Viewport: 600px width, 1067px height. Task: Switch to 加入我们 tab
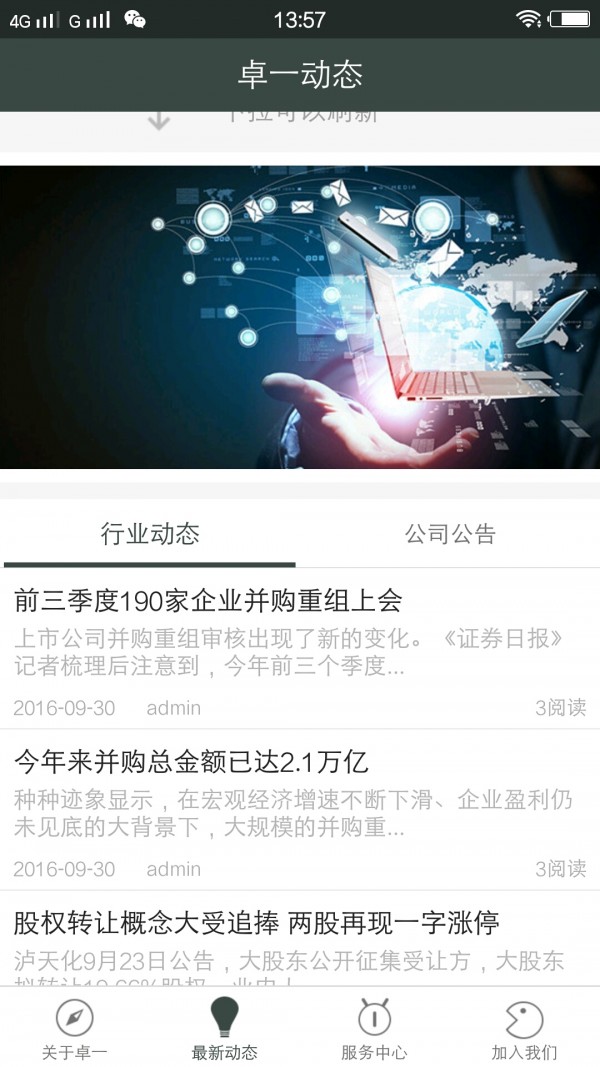[x=524, y=1029]
